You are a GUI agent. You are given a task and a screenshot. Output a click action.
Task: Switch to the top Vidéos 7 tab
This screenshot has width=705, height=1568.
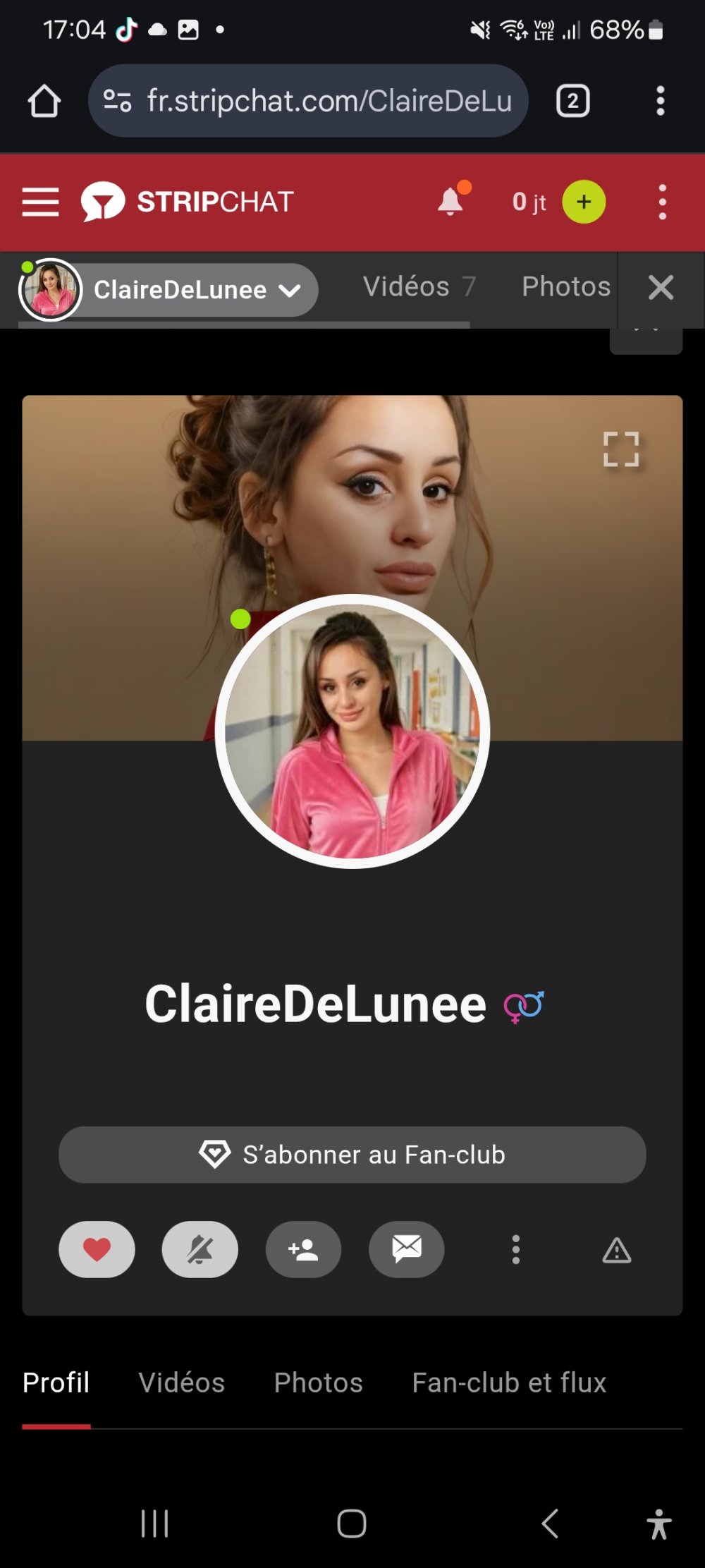tap(419, 287)
